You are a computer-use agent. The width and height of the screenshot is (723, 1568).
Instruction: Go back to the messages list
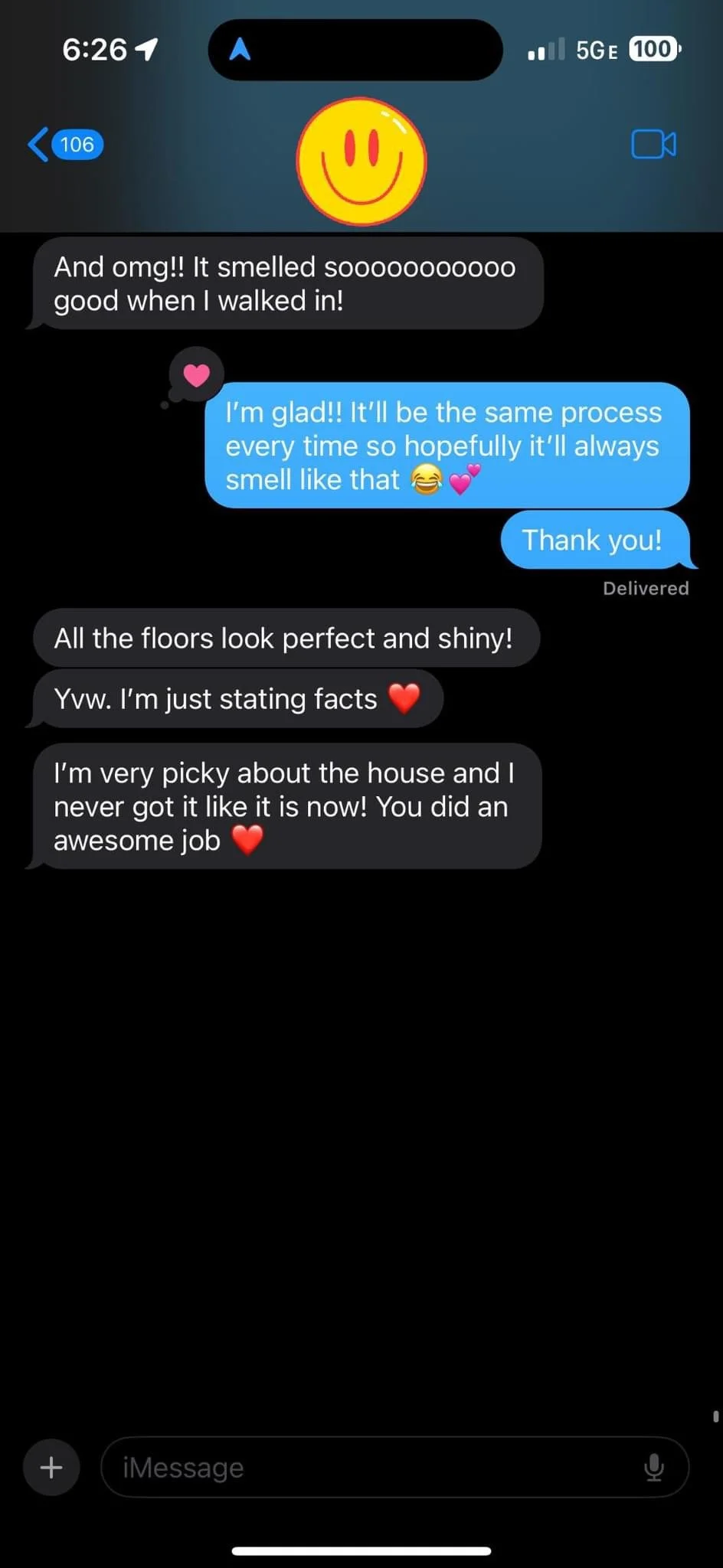(64, 145)
